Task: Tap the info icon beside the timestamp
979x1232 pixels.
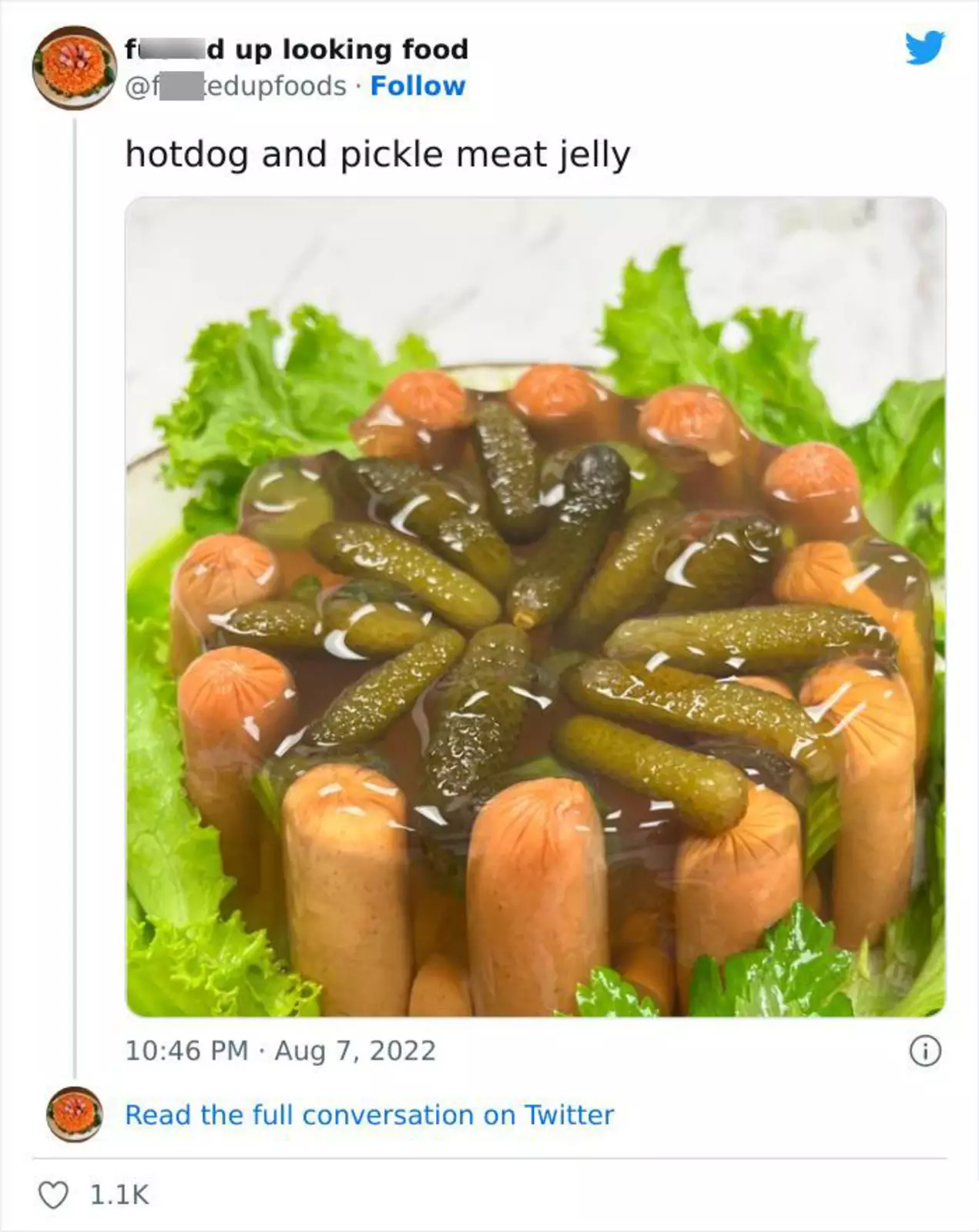Action: coord(925,1051)
